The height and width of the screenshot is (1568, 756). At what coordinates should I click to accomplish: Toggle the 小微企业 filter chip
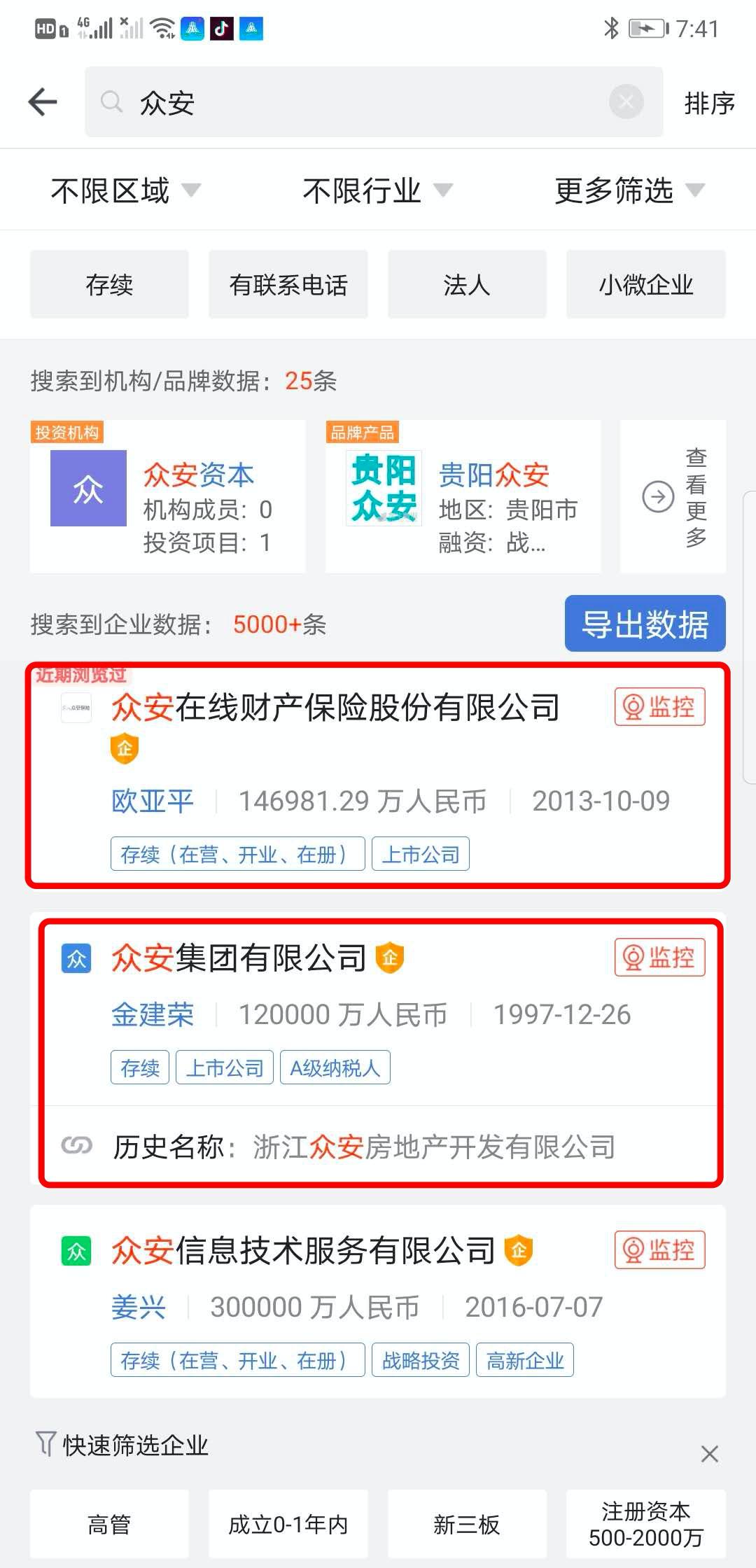click(645, 283)
